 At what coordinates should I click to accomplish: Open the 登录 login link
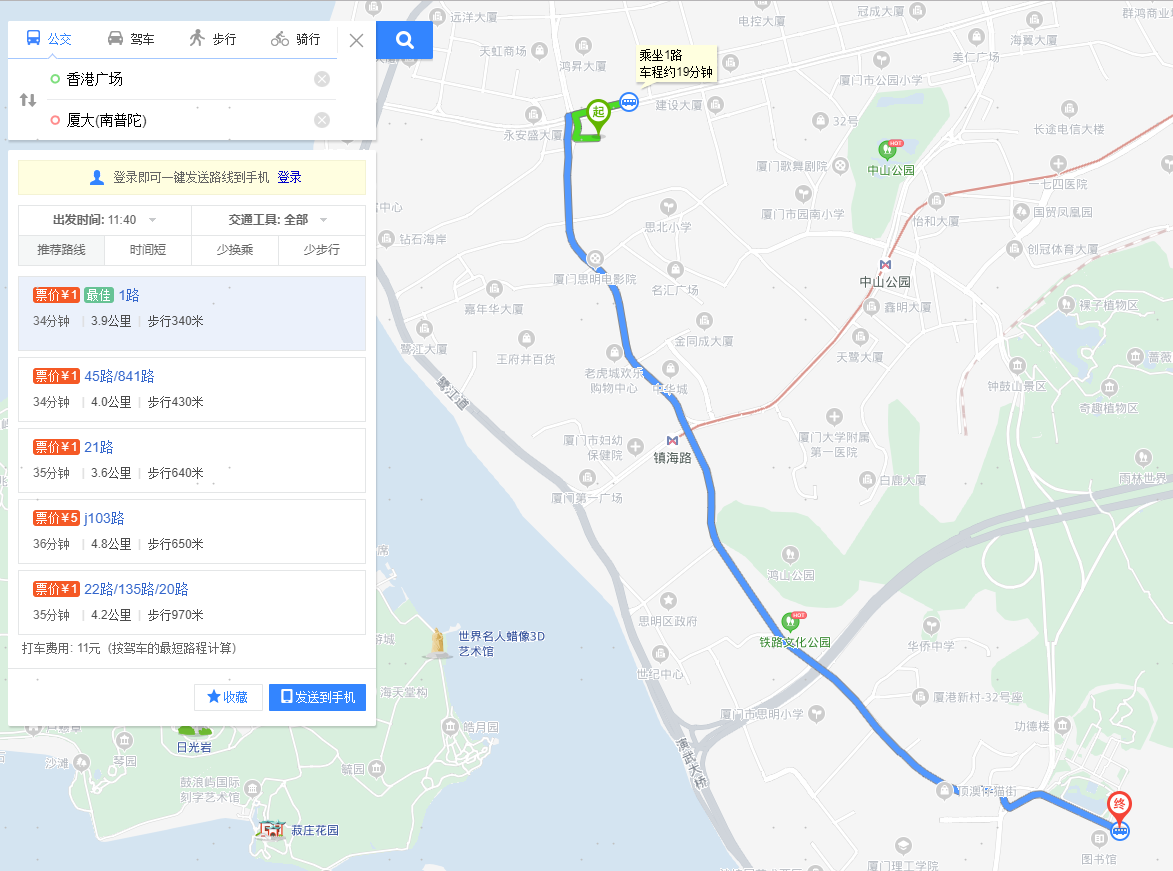289,177
